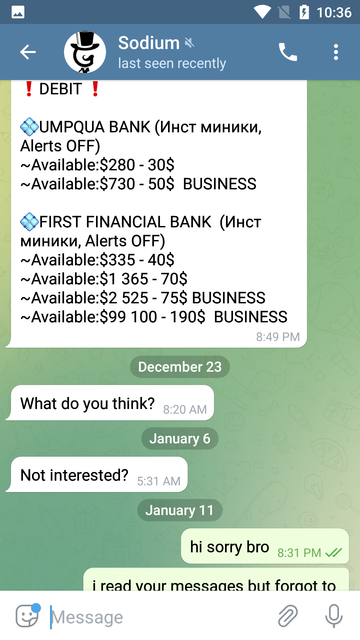
Task: Go back to the chat list
Action: tap(28, 52)
